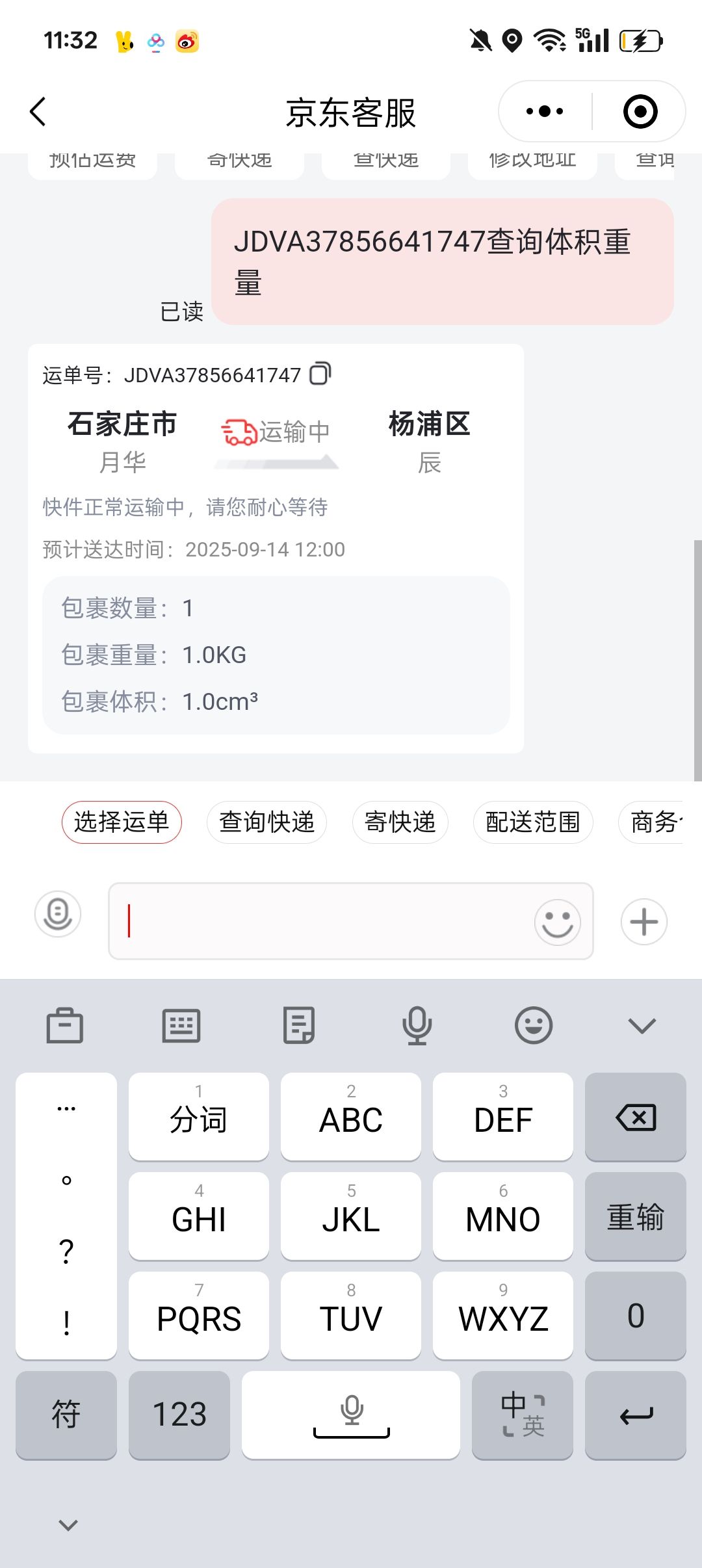Image resolution: width=702 pixels, height=1568 pixels.
Task: Close the mini program via target icon
Action: [640, 112]
